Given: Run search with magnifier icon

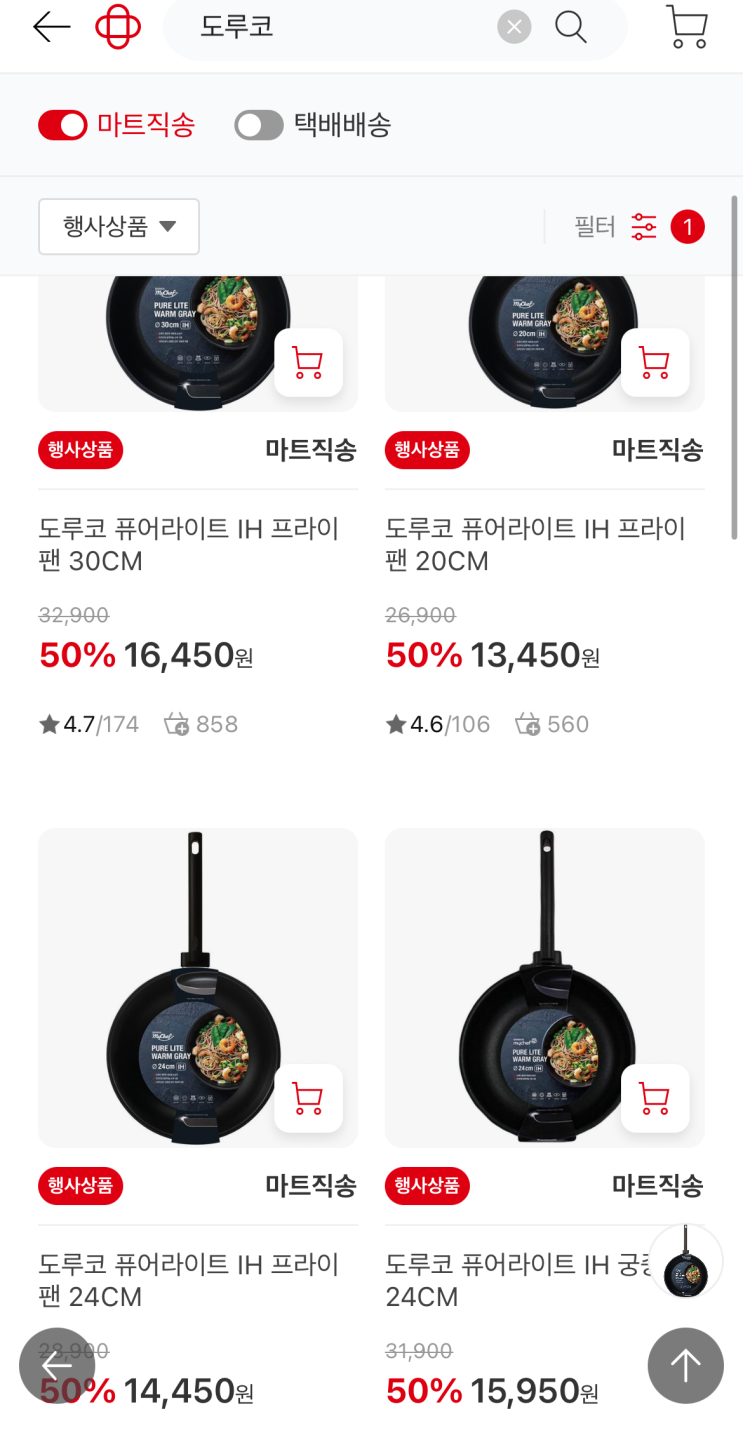Looking at the screenshot, I should [x=571, y=27].
